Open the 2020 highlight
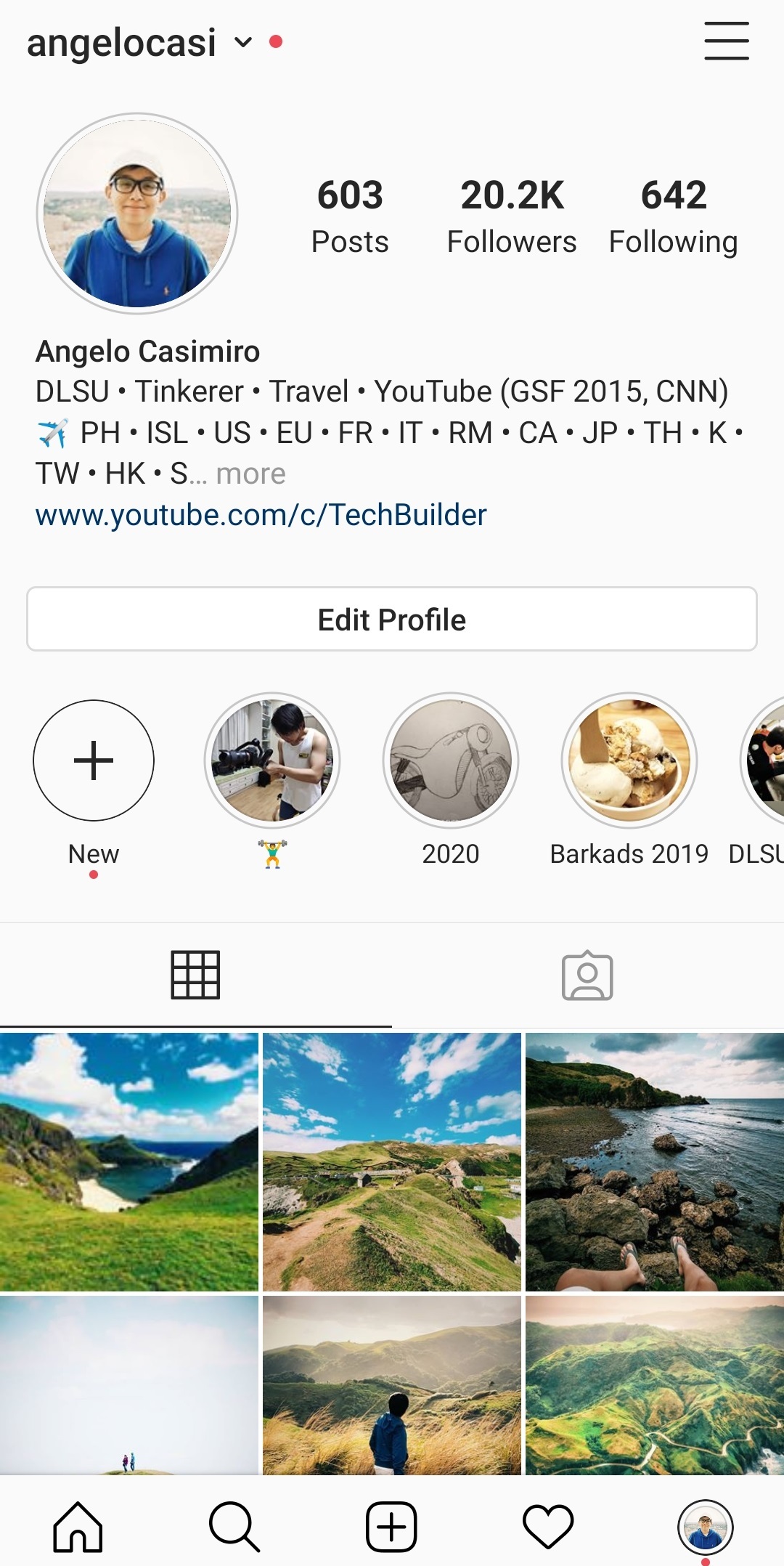784x1566 pixels. (x=451, y=760)
